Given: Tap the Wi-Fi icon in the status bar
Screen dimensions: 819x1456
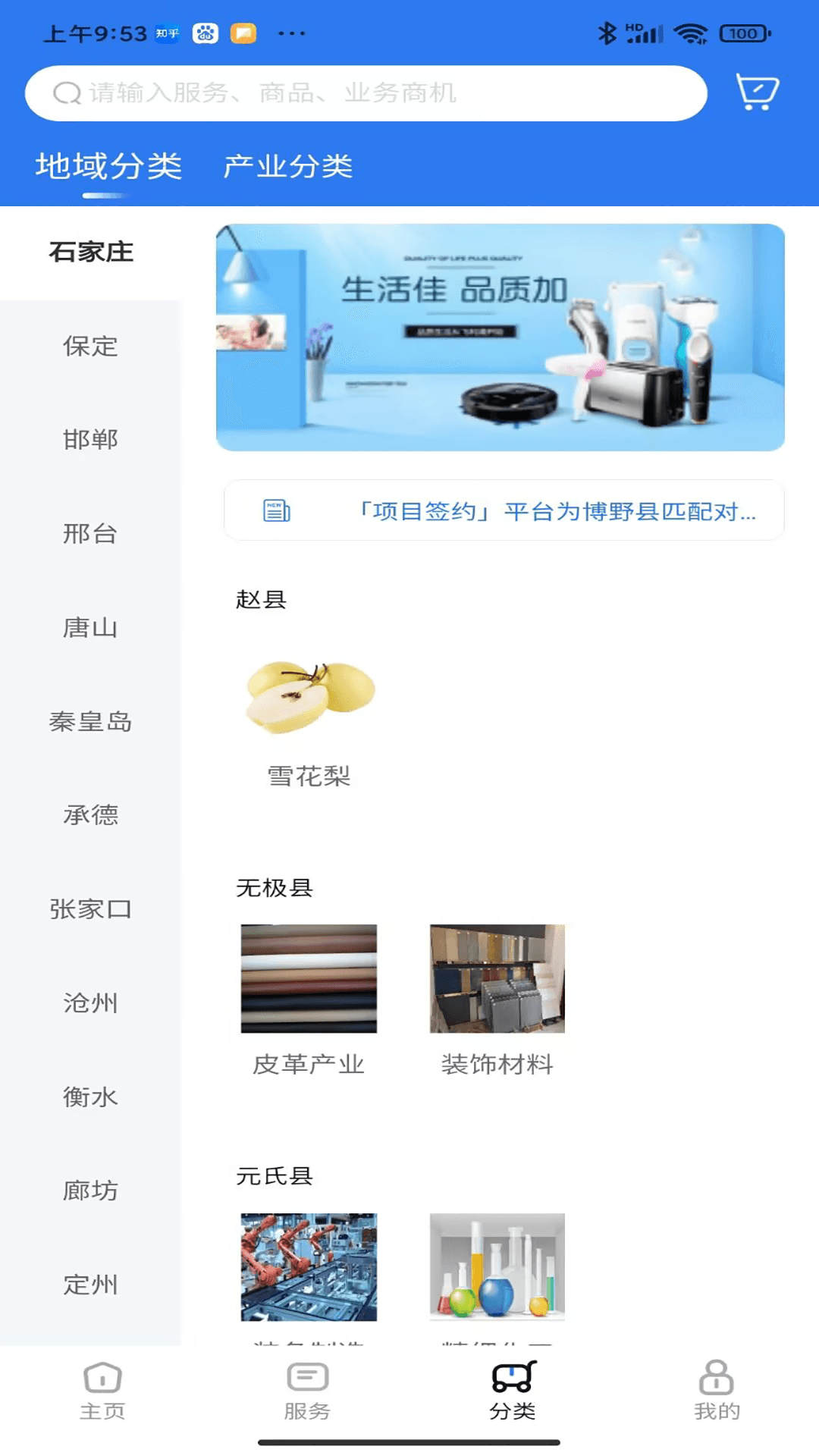Looking at the screenshot, I should (x=688, y=32).
